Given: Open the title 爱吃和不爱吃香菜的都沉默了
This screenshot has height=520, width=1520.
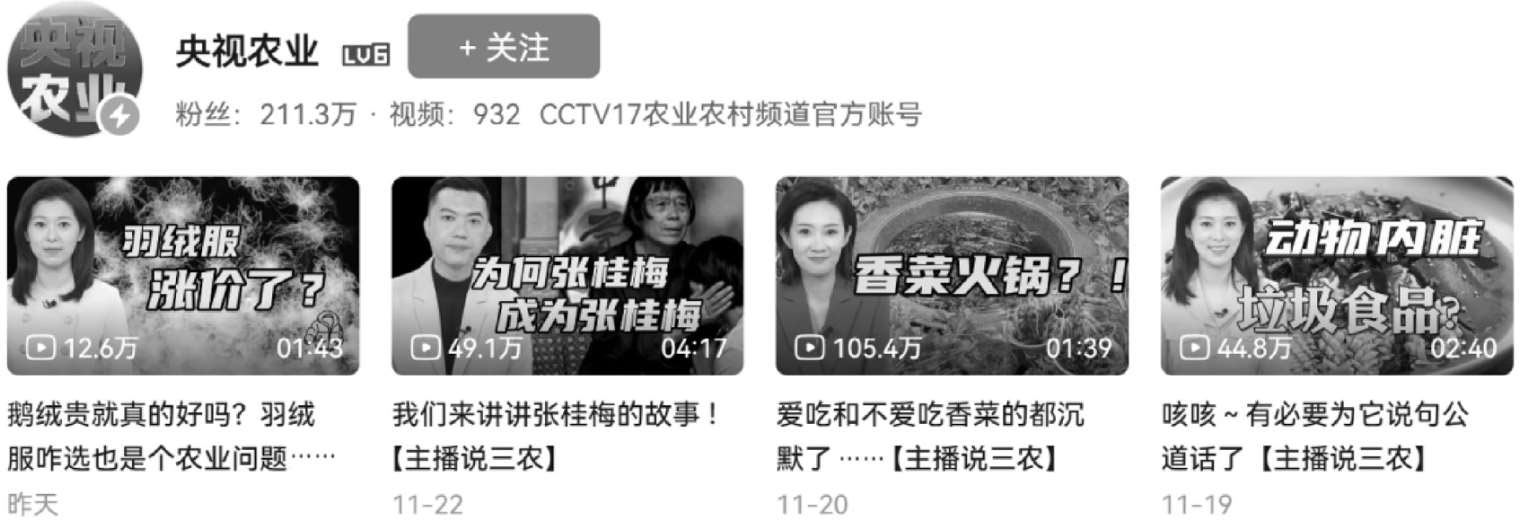Looking at the screenshot, I should coord(930,436).
